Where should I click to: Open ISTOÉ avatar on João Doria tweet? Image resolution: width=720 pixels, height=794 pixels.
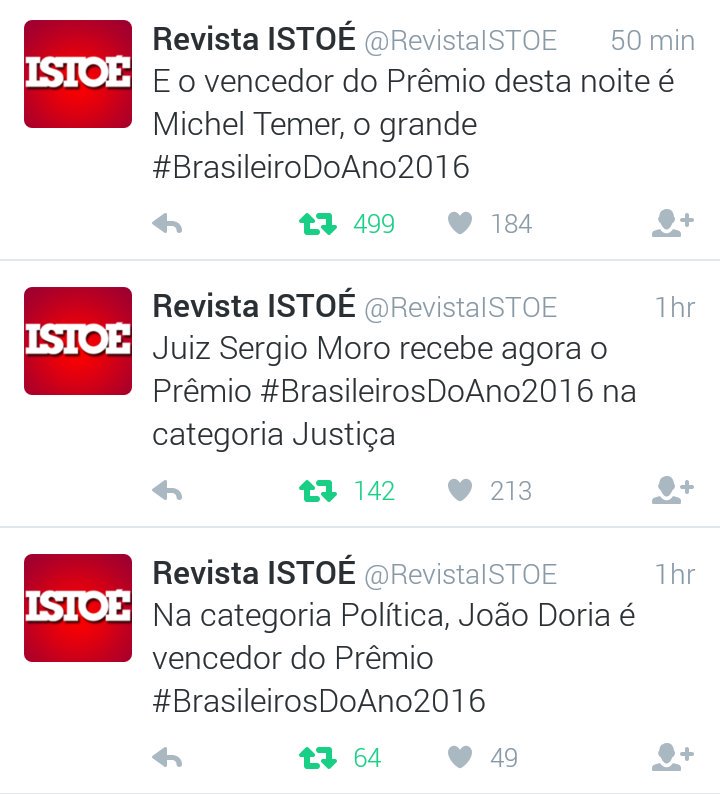[x=78, y=608]
